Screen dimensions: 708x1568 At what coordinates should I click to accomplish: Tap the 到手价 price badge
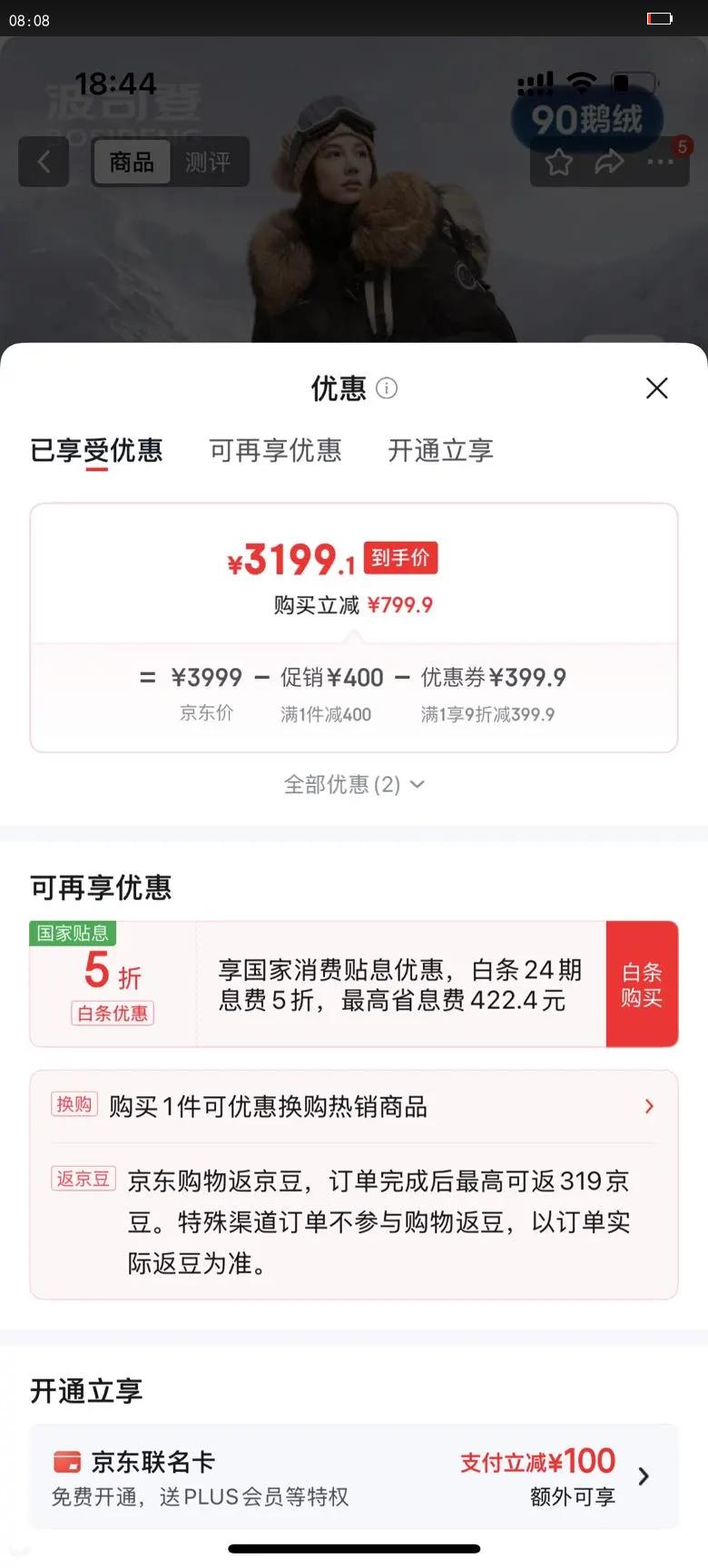(399, 558)
